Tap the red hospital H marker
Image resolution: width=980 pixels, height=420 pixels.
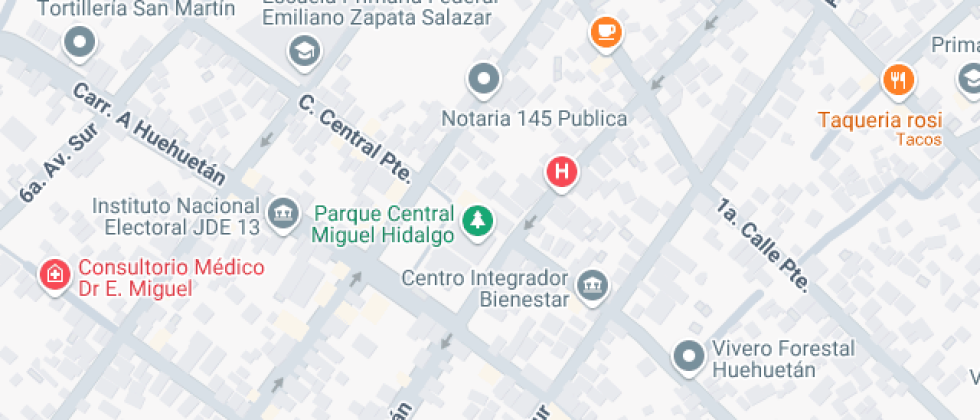[563, 172]
